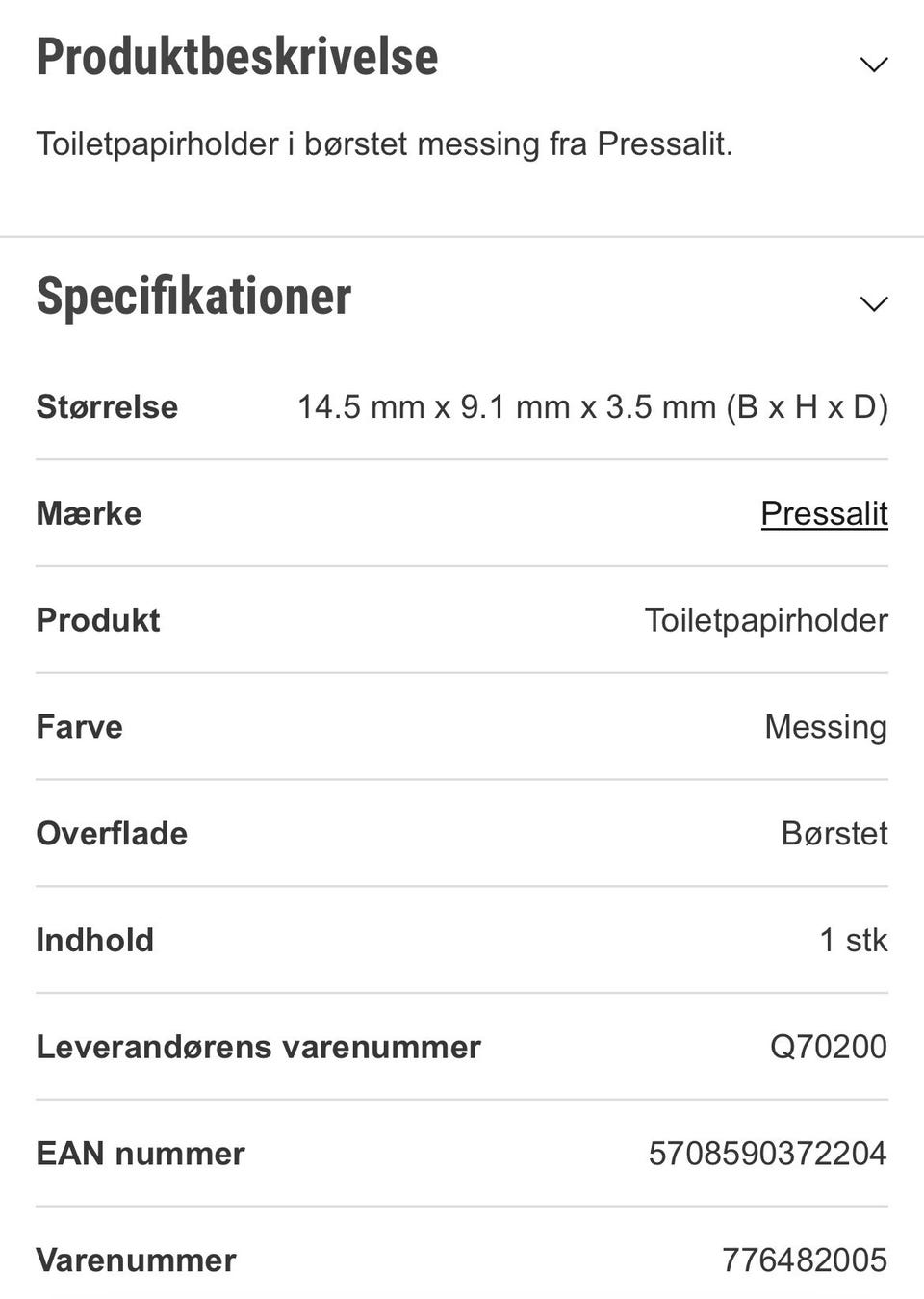
Task: Select the Overflade label
Action: point(112,834)
